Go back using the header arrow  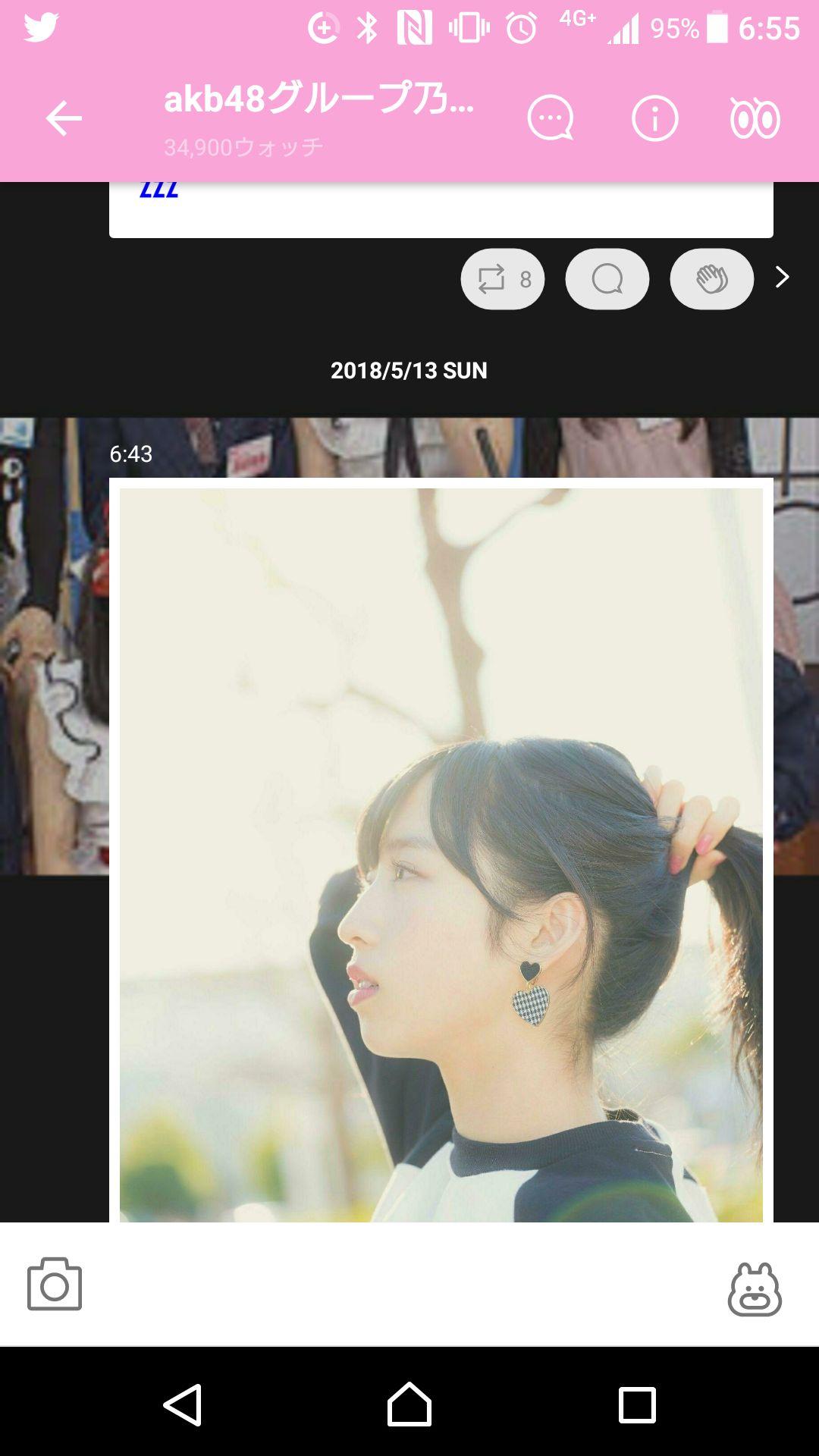pyautogui.click(x=64, y=119)
